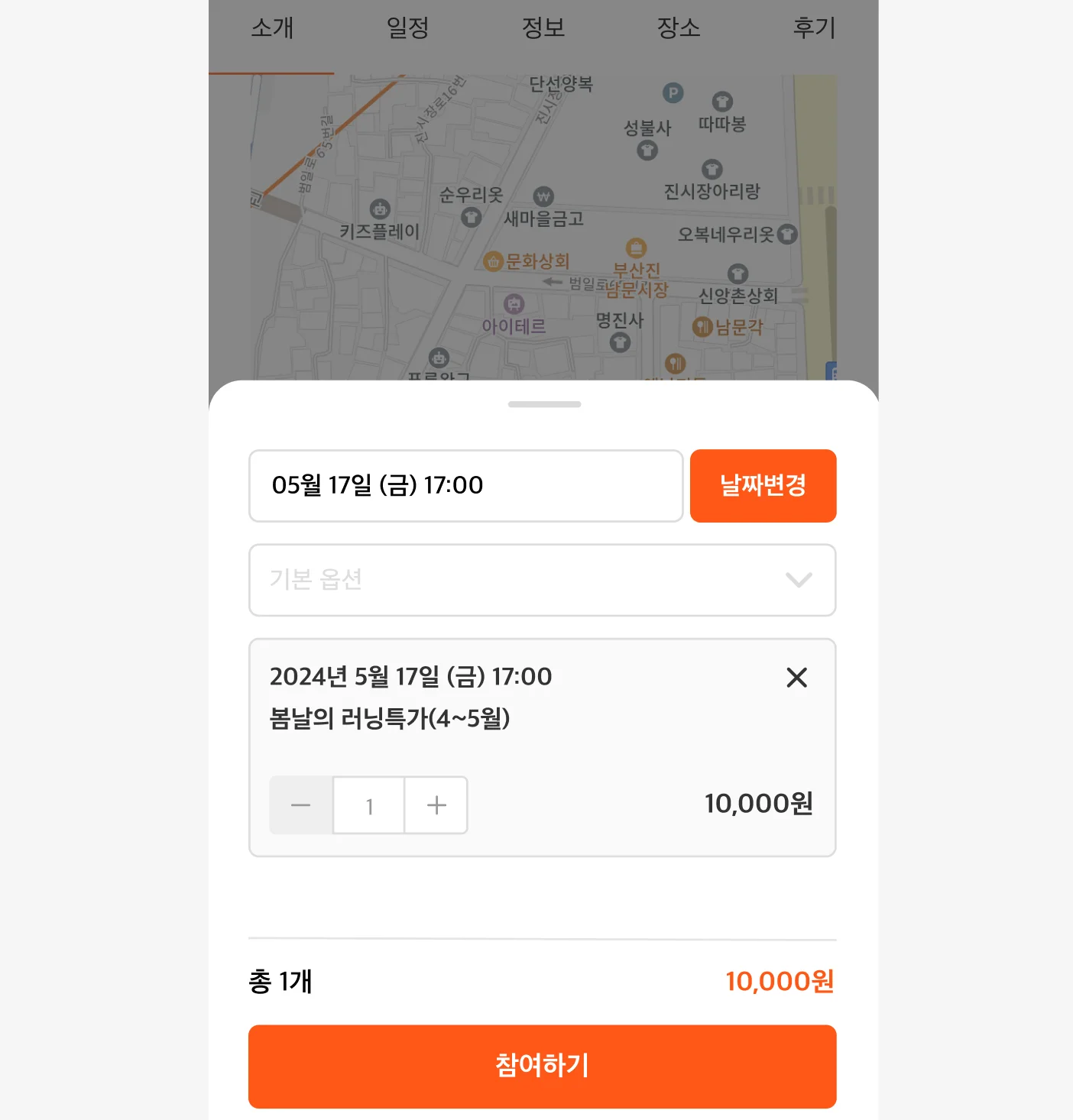Select the 따따봉 clothing store marker
The image size is (1073, 1120).
[x=724, y=100]
